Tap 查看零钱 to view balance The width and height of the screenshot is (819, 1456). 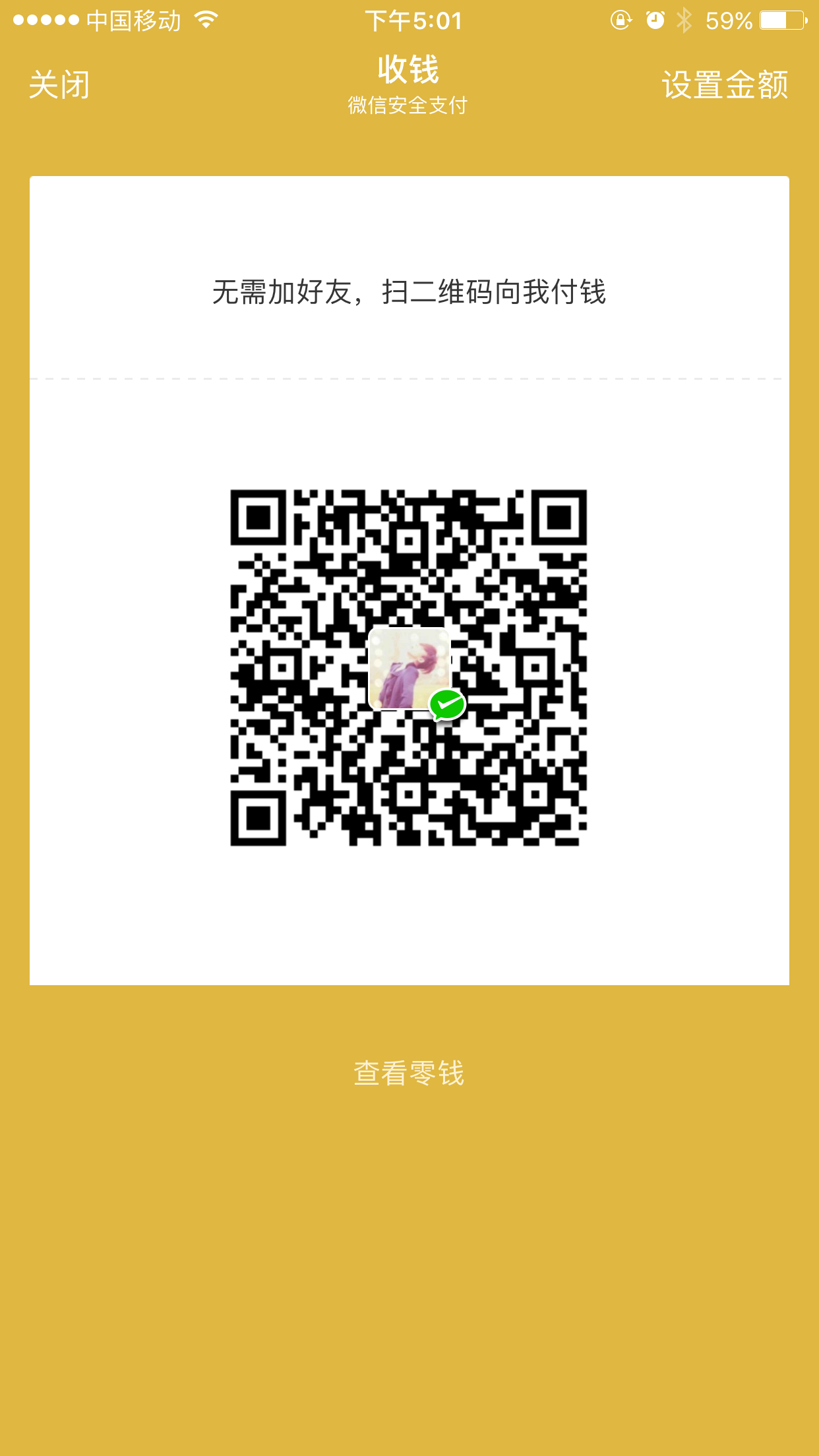(x=409, y=1073)
